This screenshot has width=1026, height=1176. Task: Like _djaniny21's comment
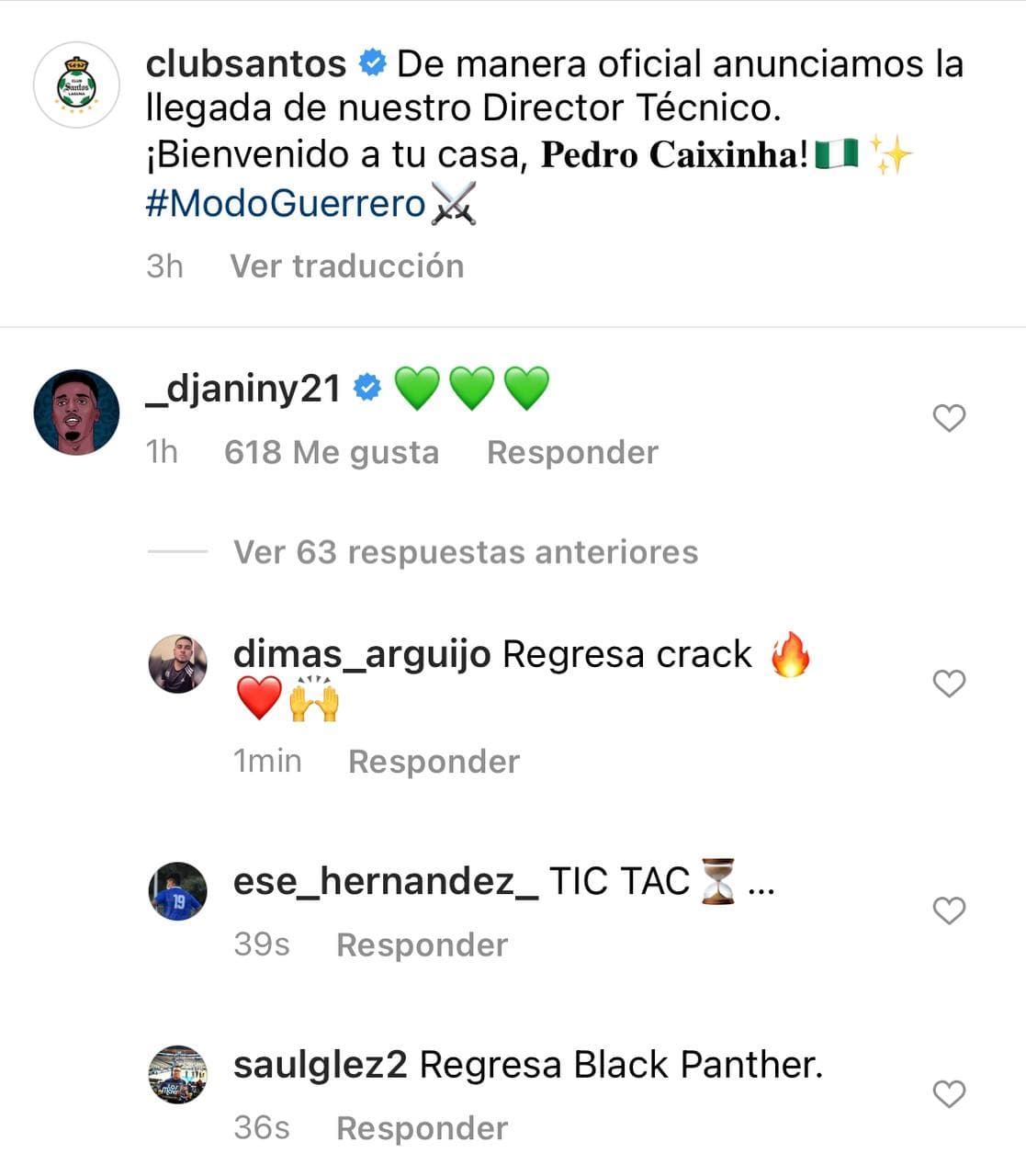tap(949, 418)
